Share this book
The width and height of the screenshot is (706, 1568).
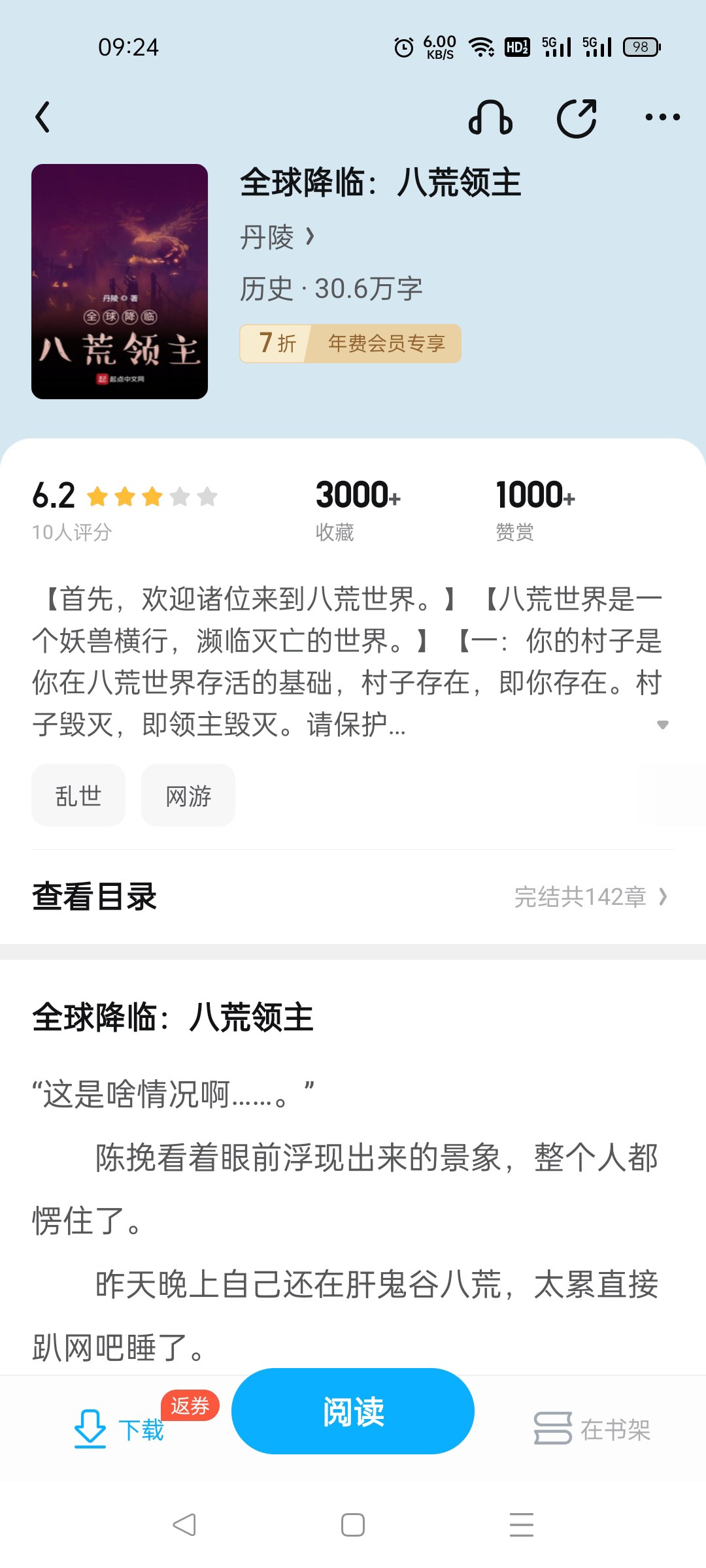577,118
